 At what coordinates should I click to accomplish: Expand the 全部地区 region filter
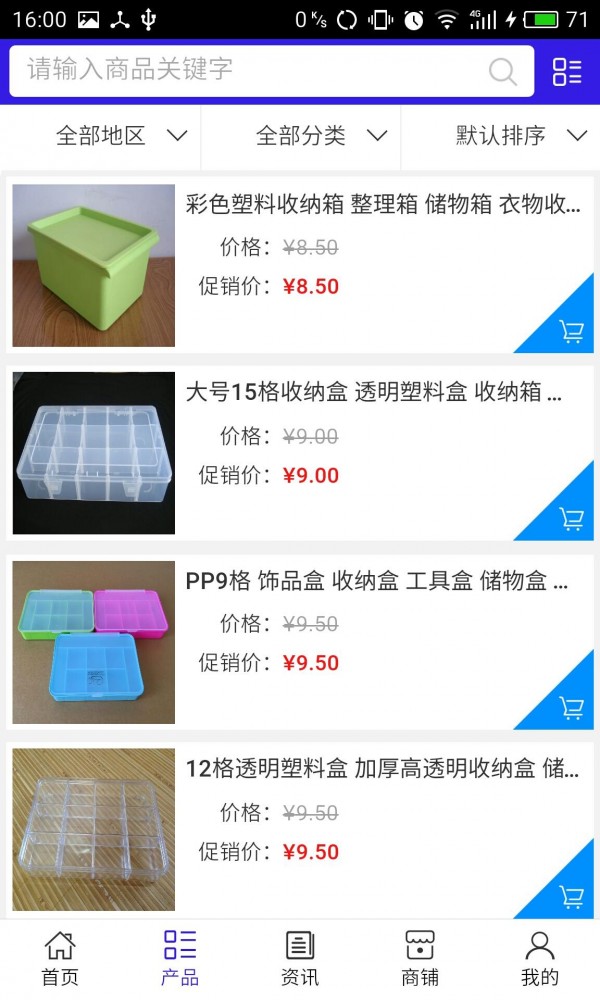click(121, 136)
